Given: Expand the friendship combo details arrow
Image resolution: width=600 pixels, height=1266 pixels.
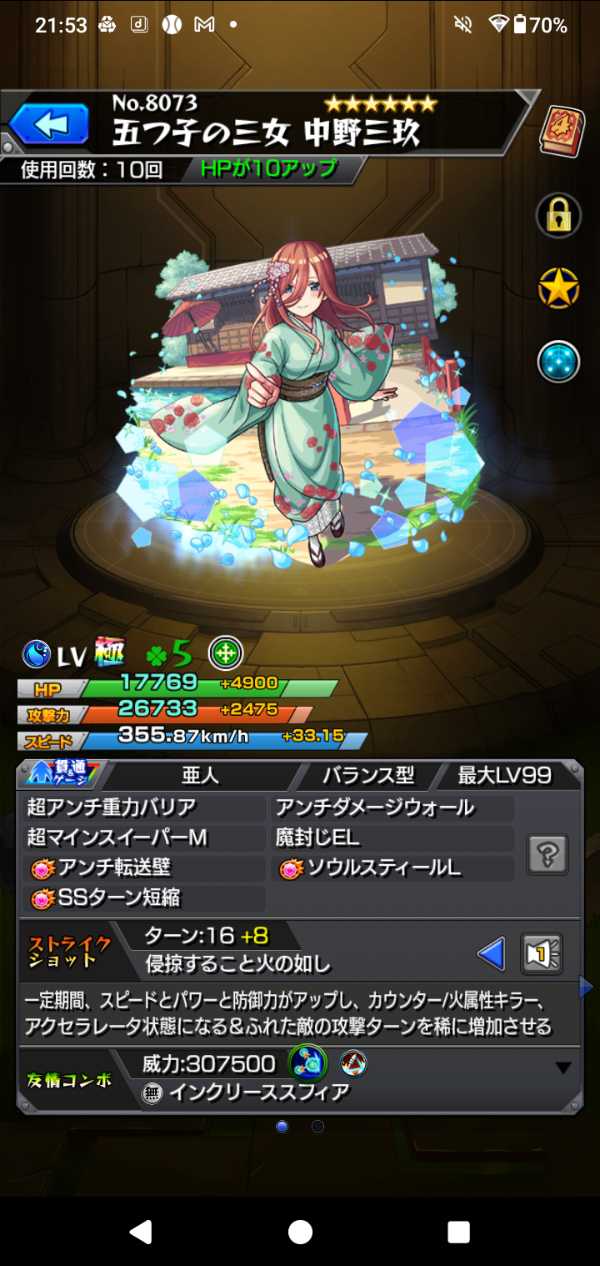Looking at the screenshot, I should click(563, 1068).
